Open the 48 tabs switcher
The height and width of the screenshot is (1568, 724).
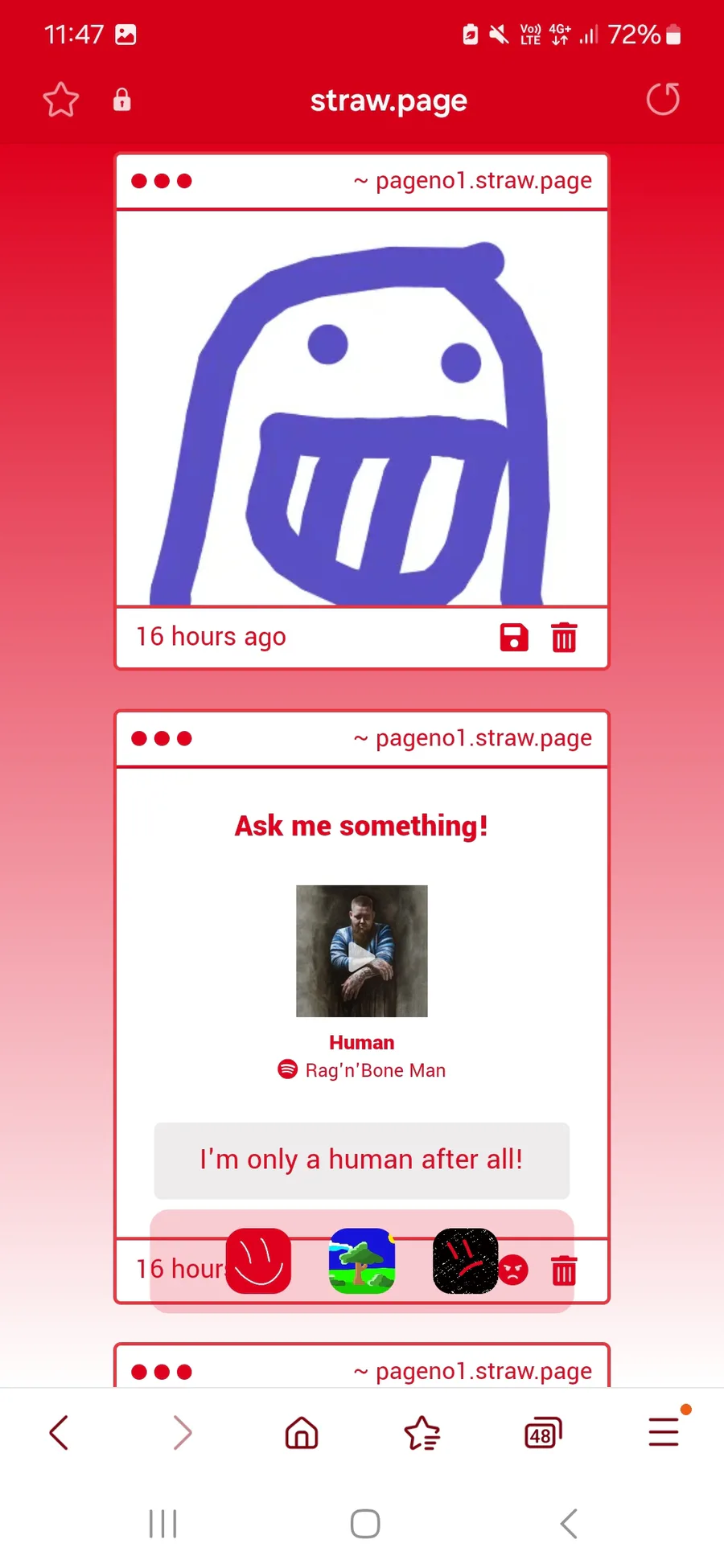[x=543, y=1433]
